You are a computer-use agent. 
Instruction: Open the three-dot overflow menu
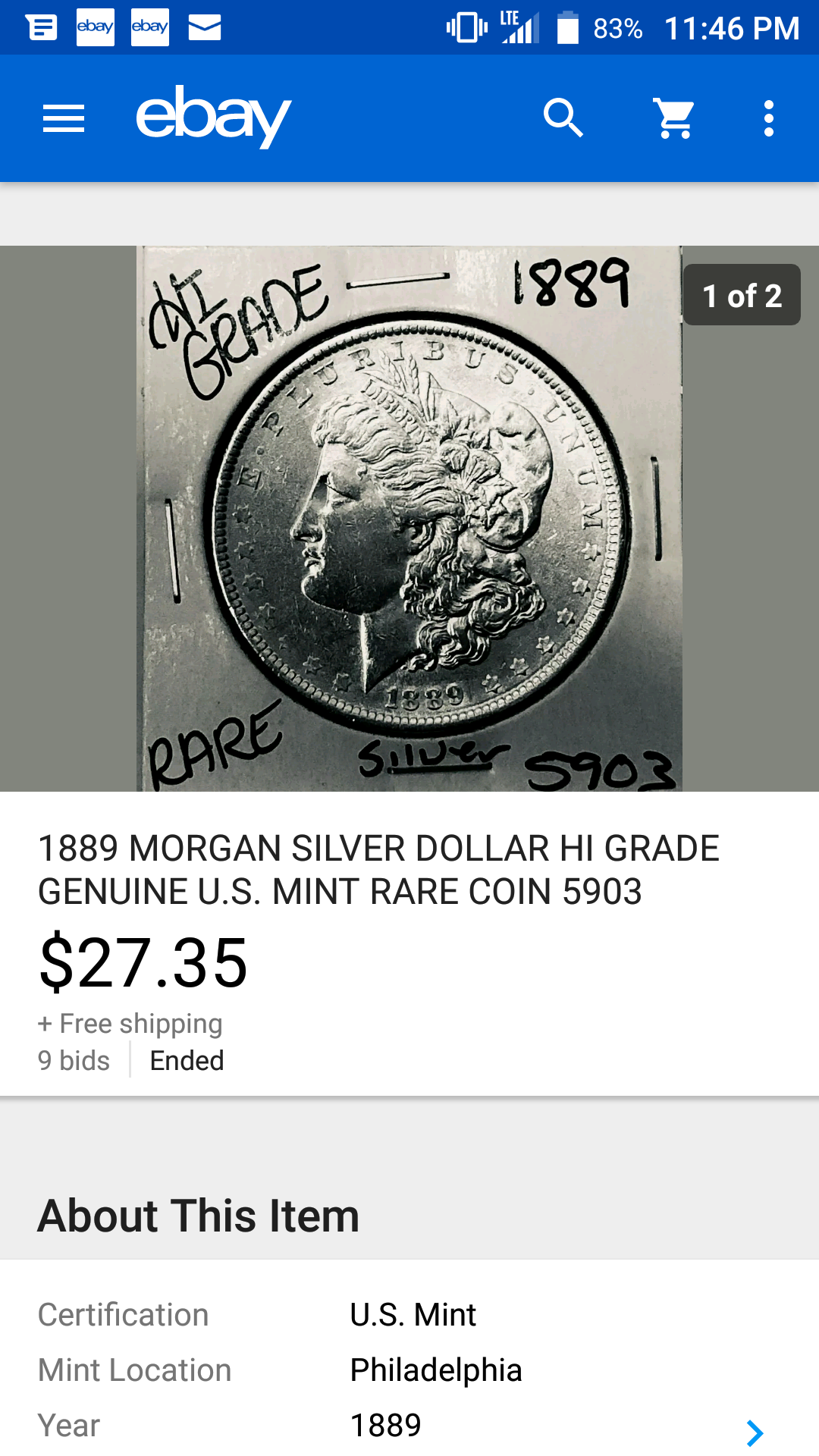(x=769, y=119)
